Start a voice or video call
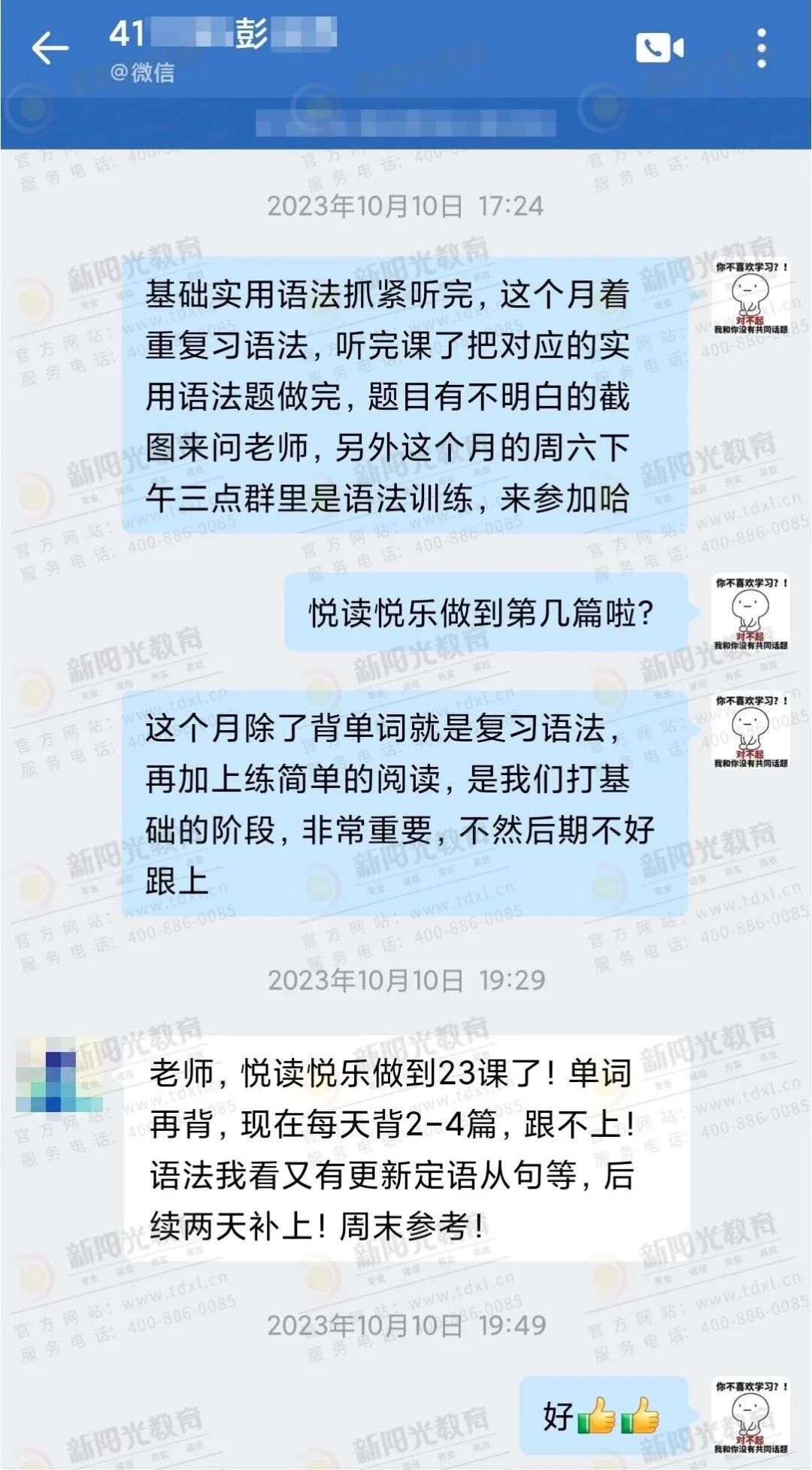This screenshot has height=1470, width=812. point(659,49)
